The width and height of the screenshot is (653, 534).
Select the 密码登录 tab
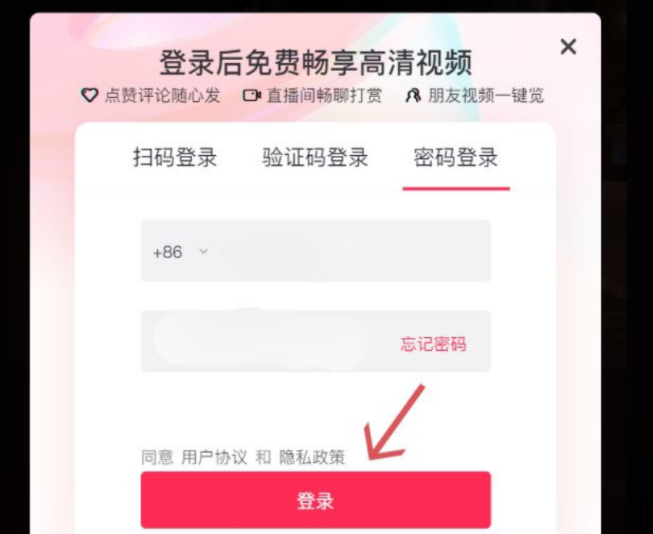(x=456, y=157)
